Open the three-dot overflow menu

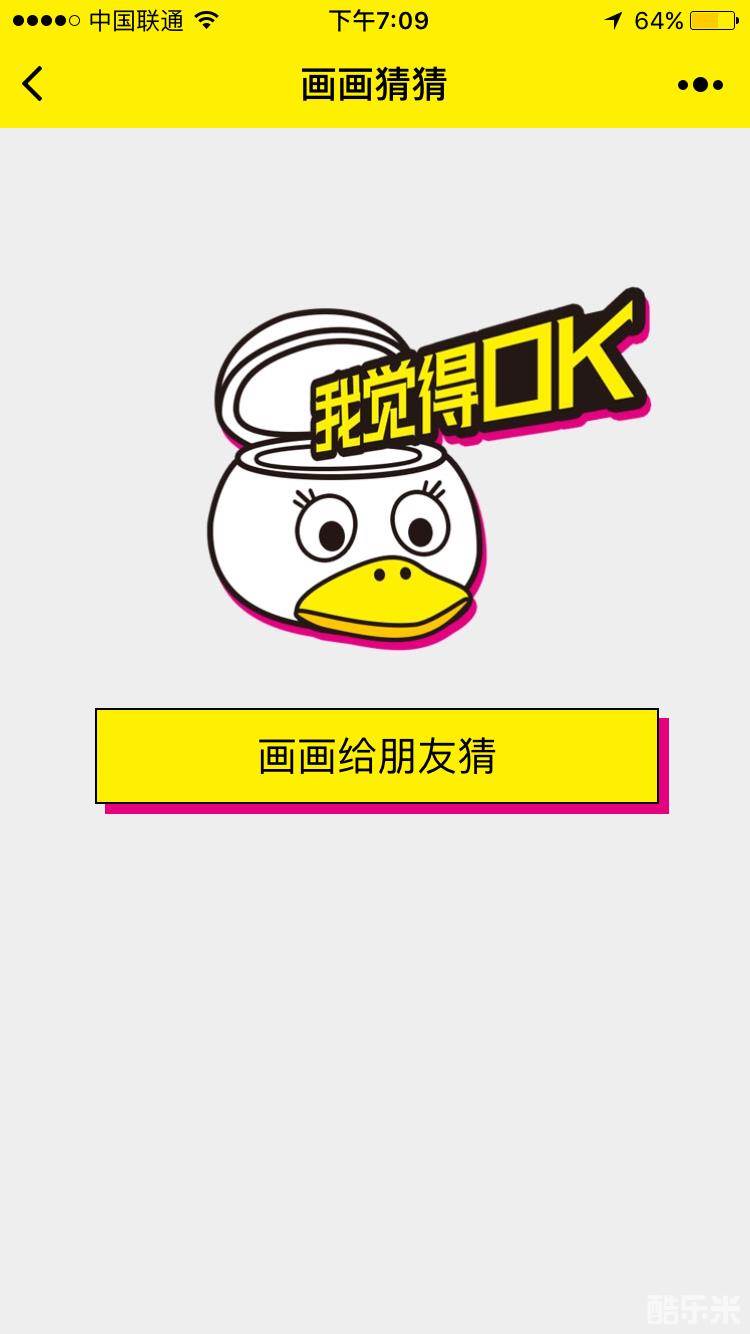coord(700,85)
